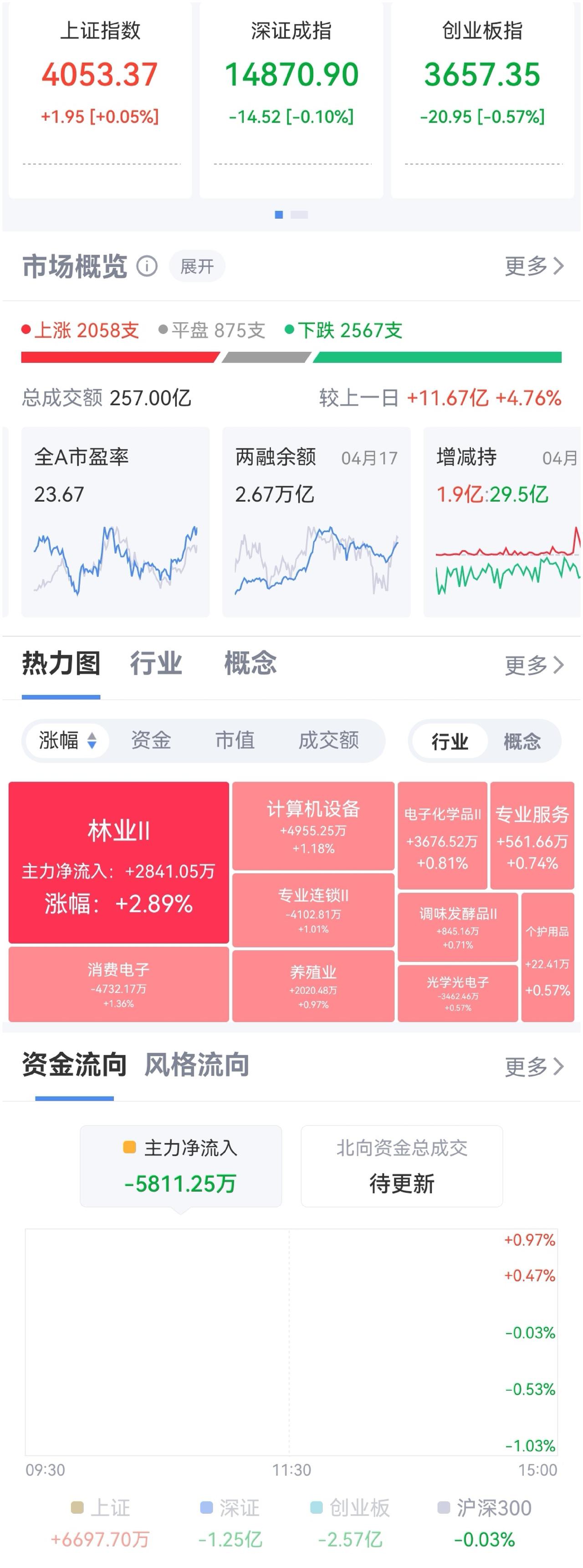Open the 创业板指 index card
Image resolution: width=583 pixels, height=1568 pixels.
pyautogui.click(x=483, y=100)
